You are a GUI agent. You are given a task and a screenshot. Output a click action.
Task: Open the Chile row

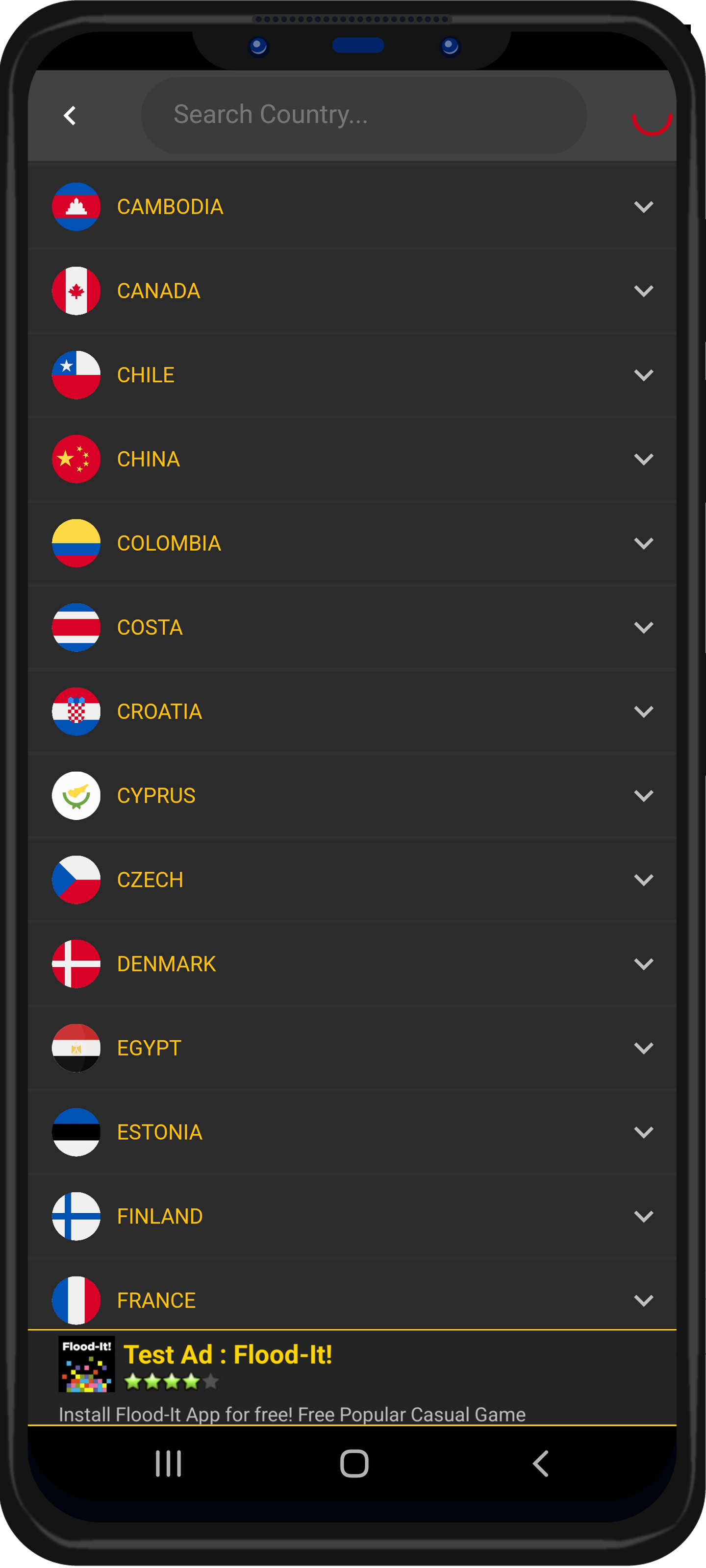[x=643, y=375]
